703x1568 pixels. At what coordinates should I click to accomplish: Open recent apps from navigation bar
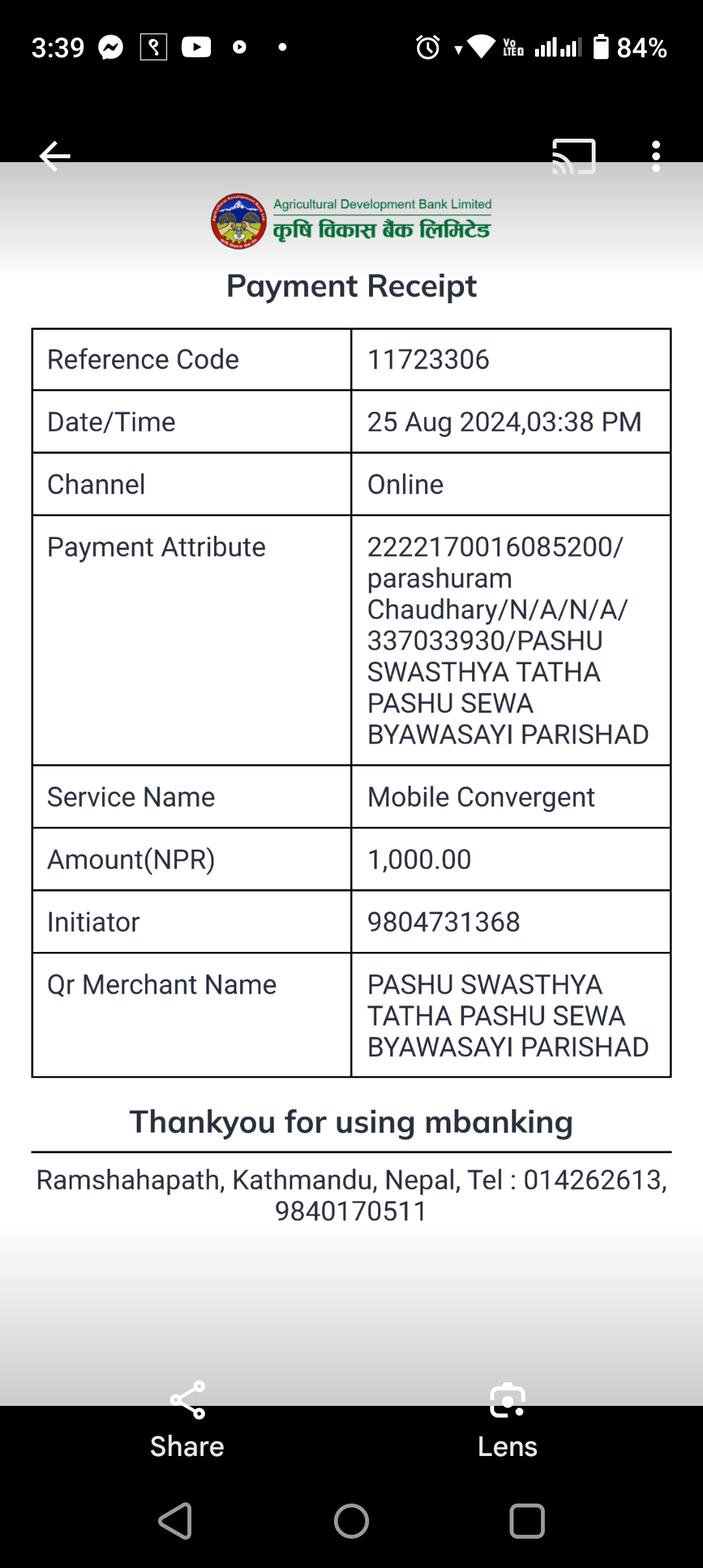coord(527,1521)
